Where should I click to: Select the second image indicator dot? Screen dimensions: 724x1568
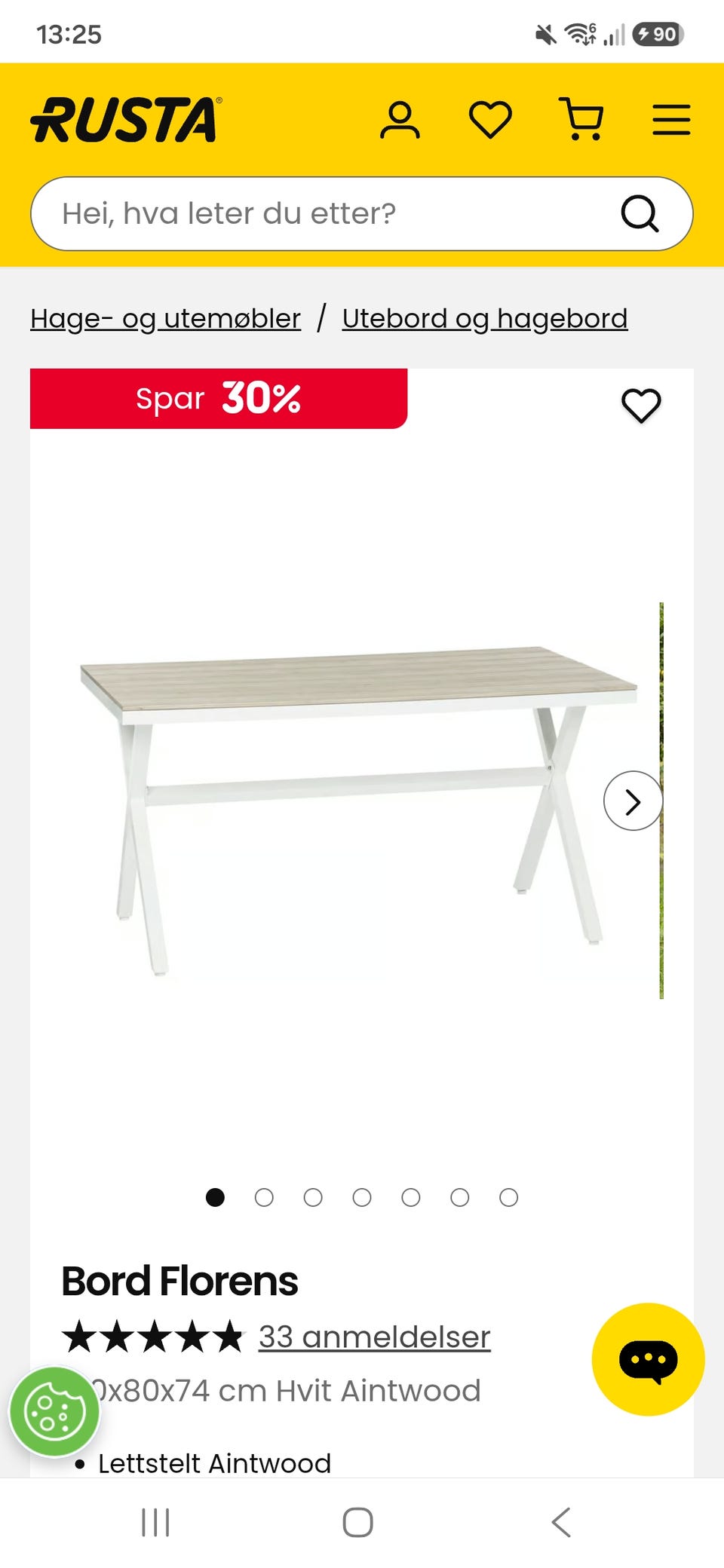click(264, 1197)
